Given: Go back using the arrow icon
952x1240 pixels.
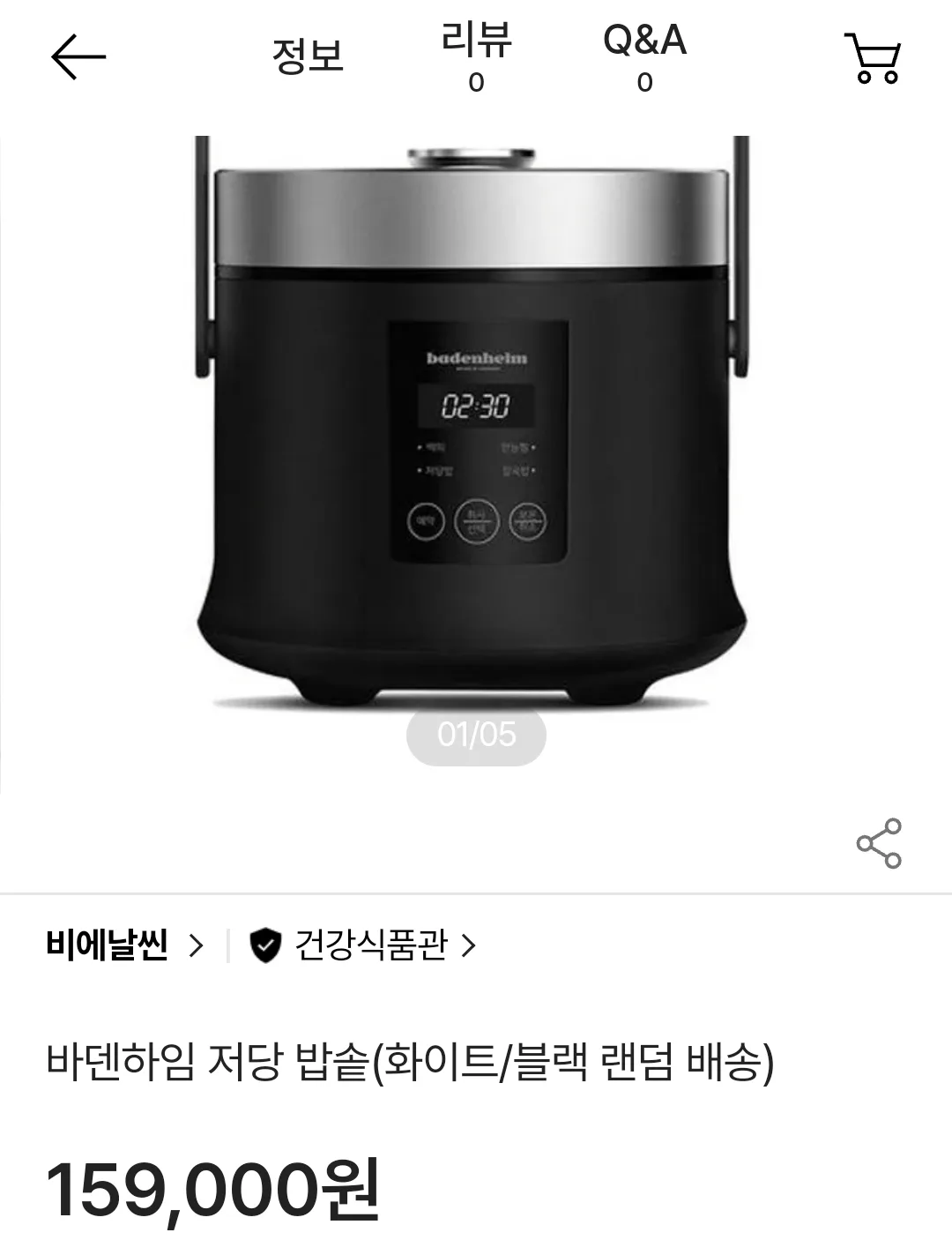Looking at the screenshot, I should click(x=78, y=58).
